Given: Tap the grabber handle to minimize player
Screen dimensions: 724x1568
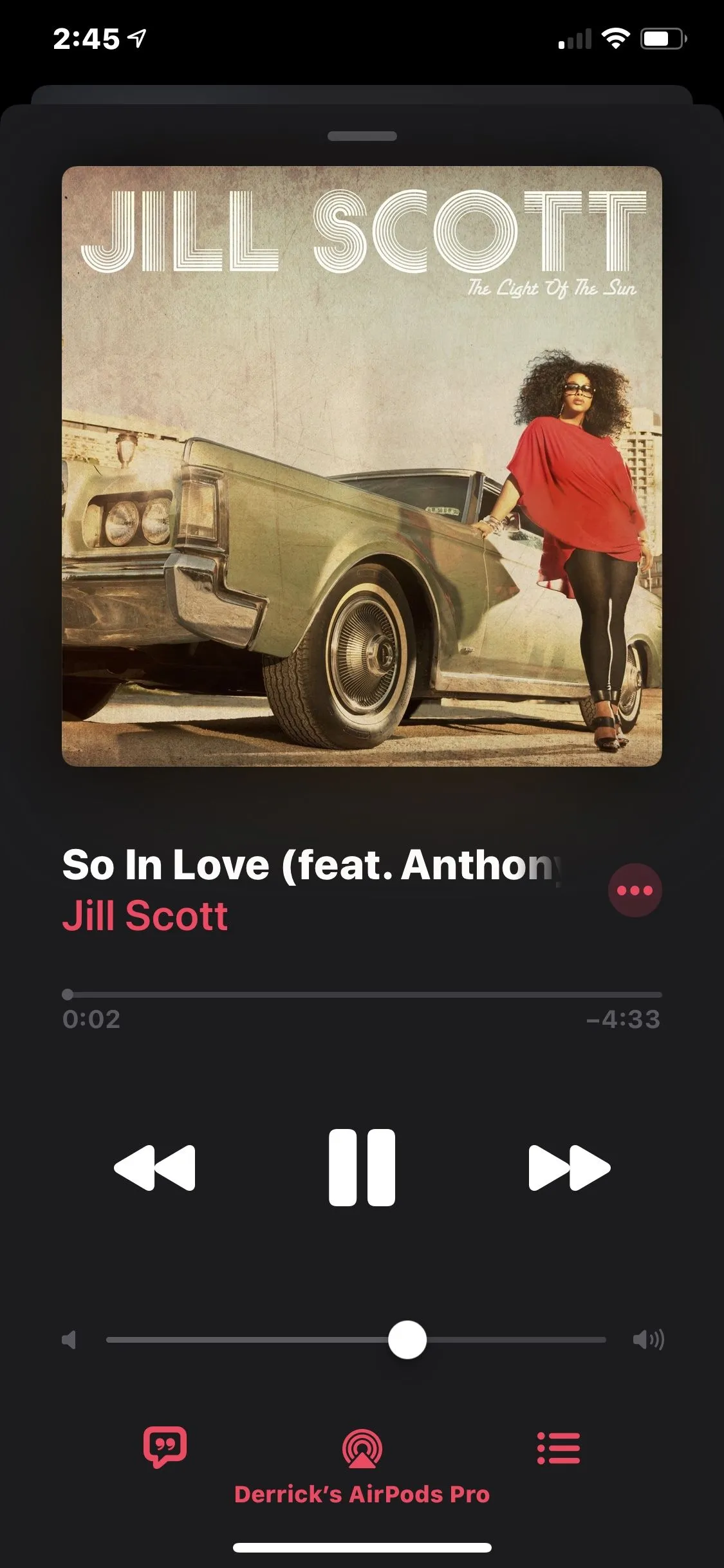Looking at the screenshot, I should tap(362, 136).
